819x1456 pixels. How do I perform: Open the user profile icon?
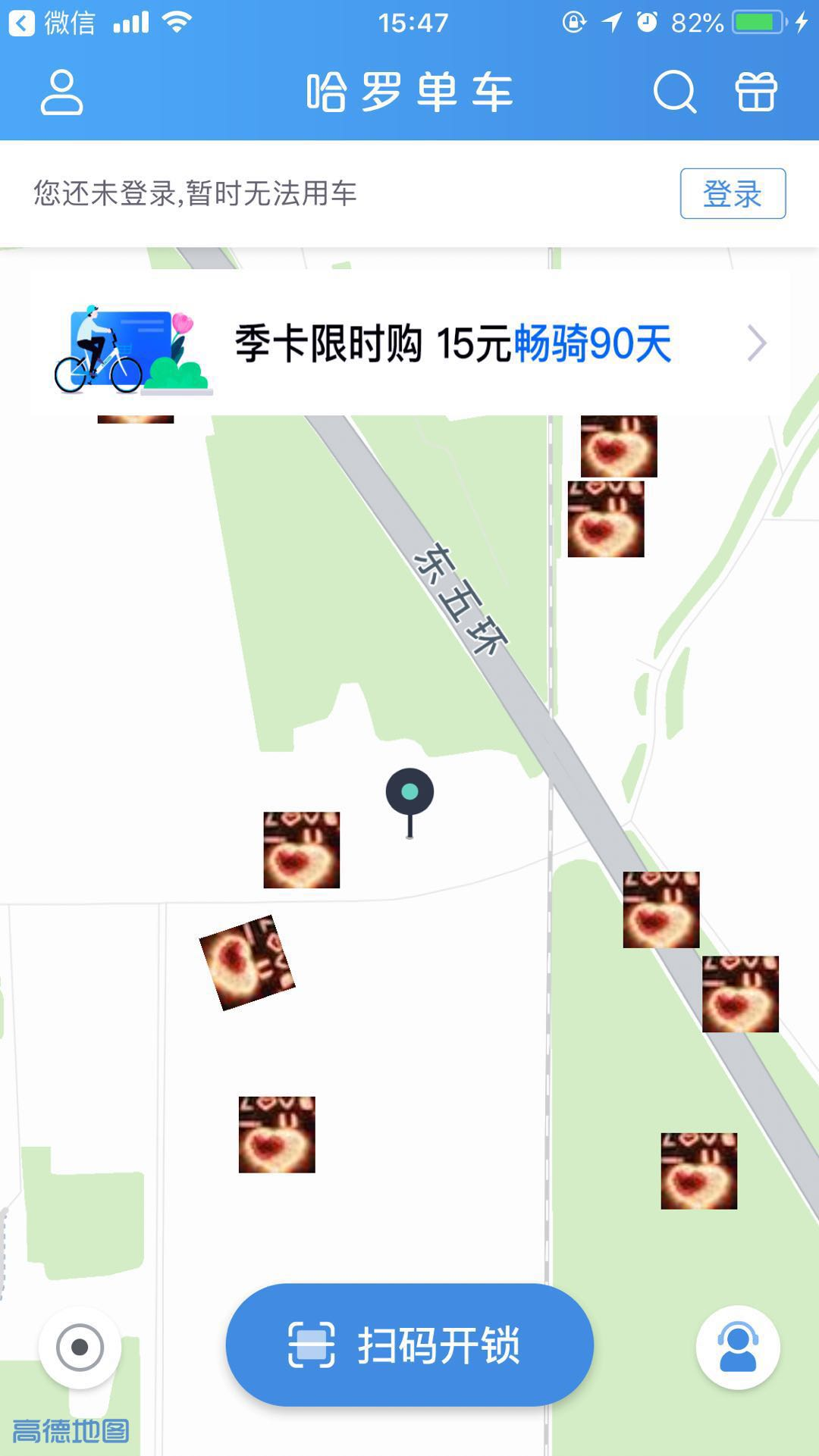[61, 92]
